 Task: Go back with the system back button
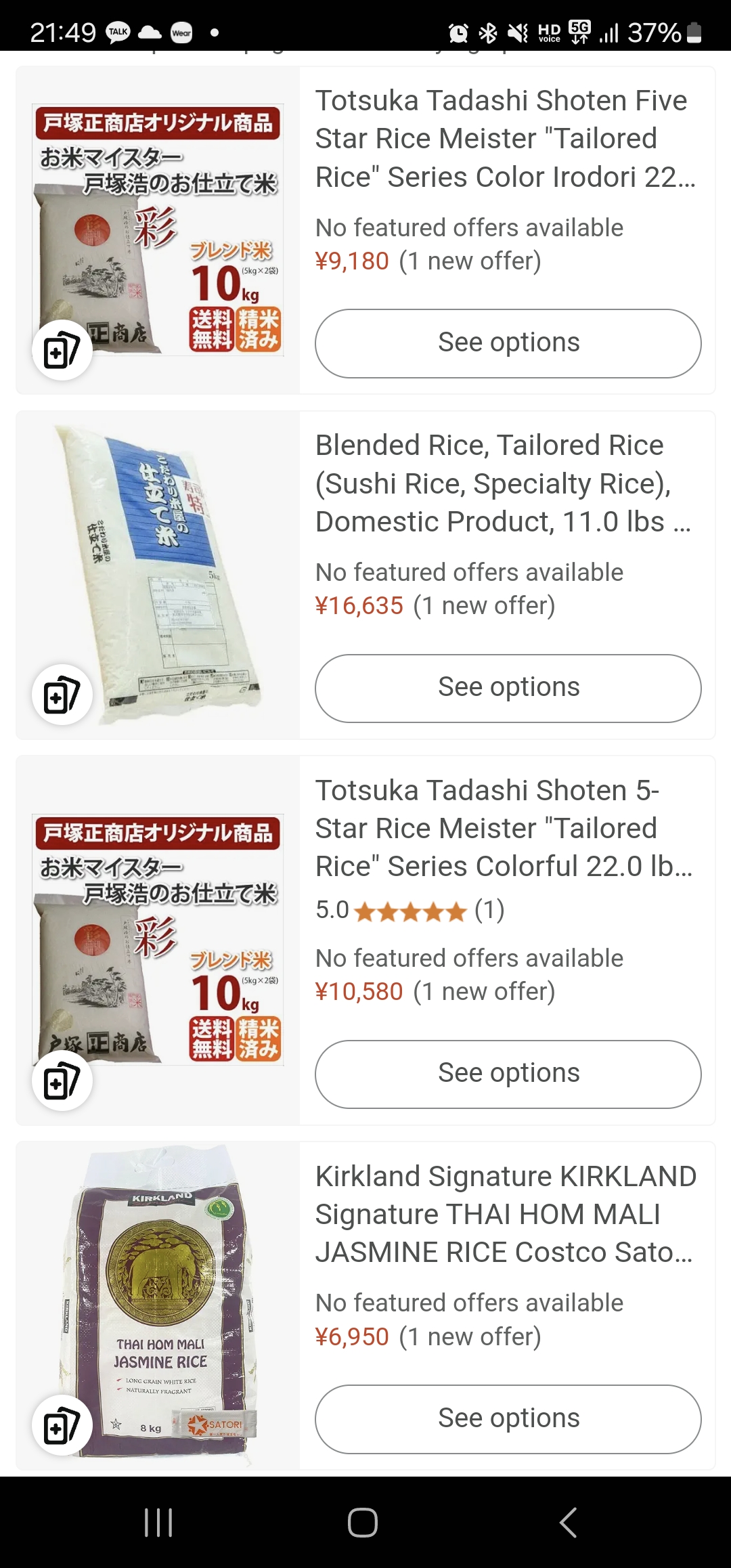pyautogui.click(x=569, y=1523)
